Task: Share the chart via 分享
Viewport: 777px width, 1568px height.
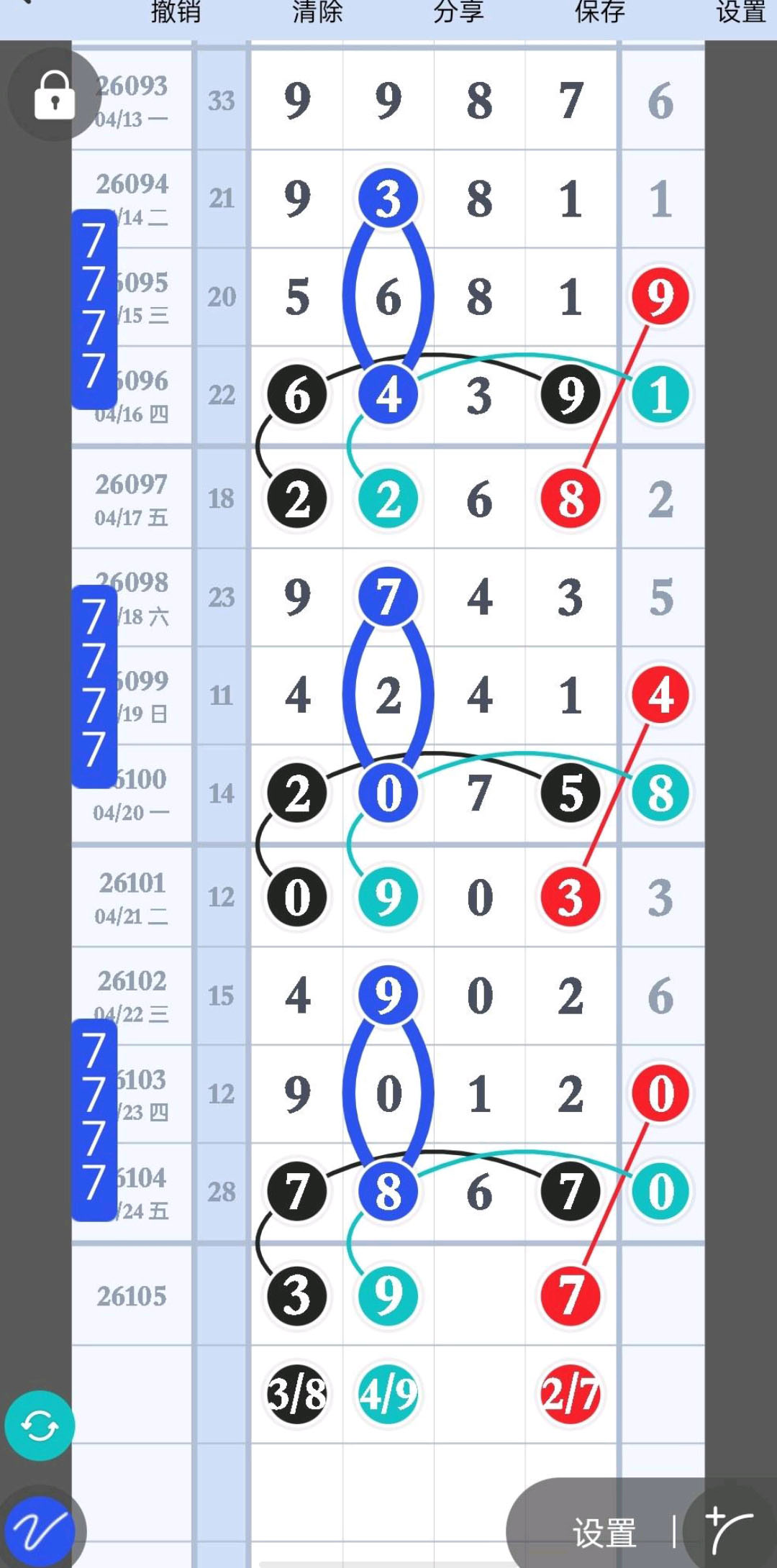Action: click(458, 12)
